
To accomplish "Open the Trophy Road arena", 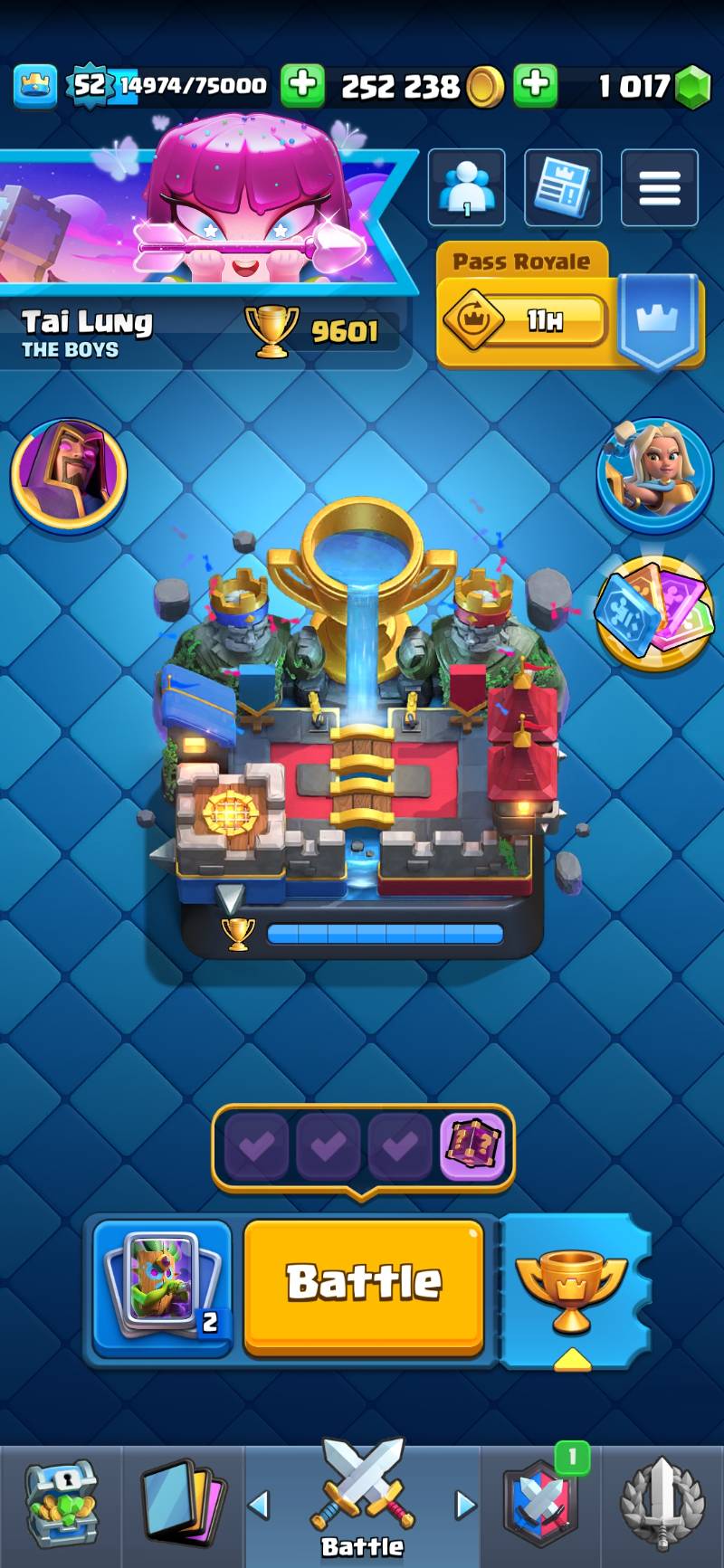I will 362,724.
